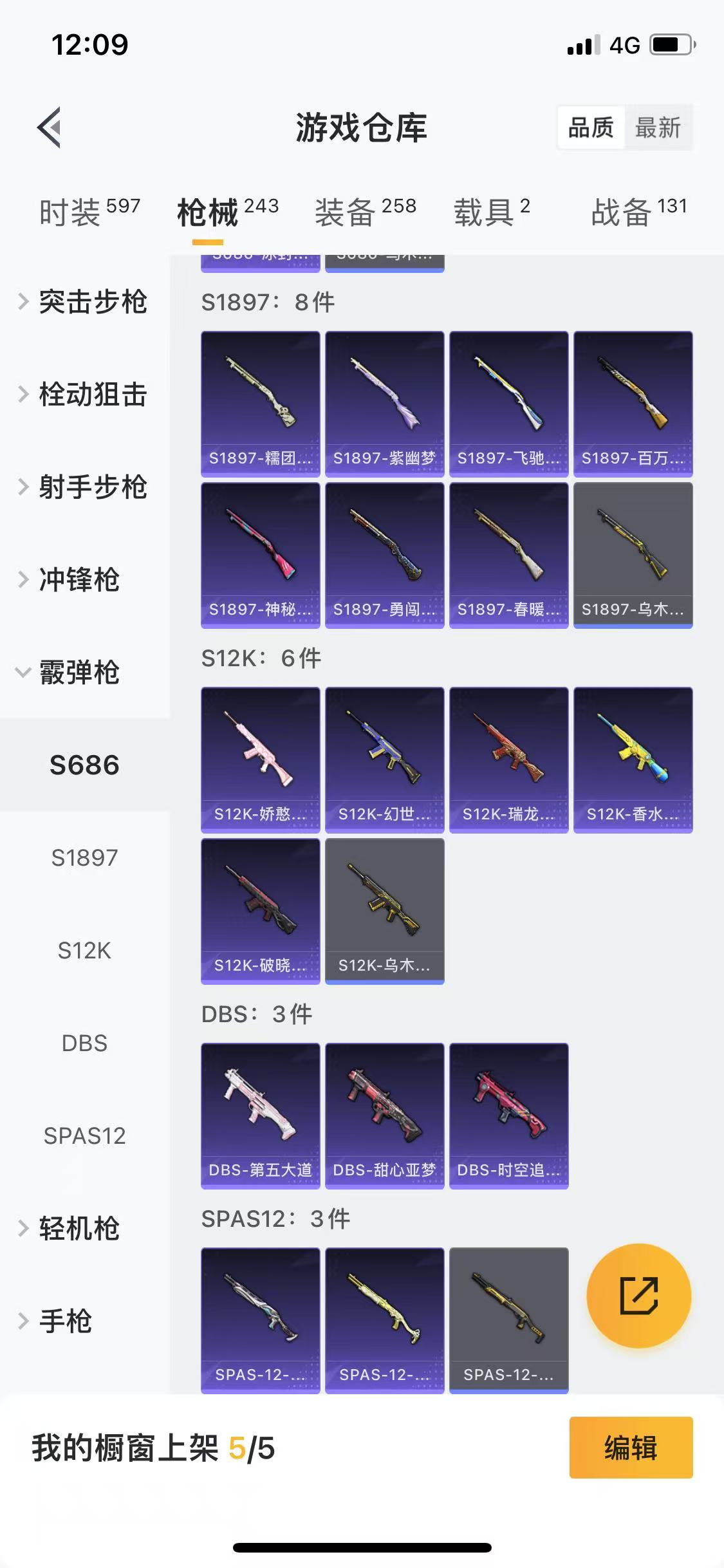View the S12K-瑞龙 skin
Viewport: 724px width, 1568px height.
pos(508,760)
